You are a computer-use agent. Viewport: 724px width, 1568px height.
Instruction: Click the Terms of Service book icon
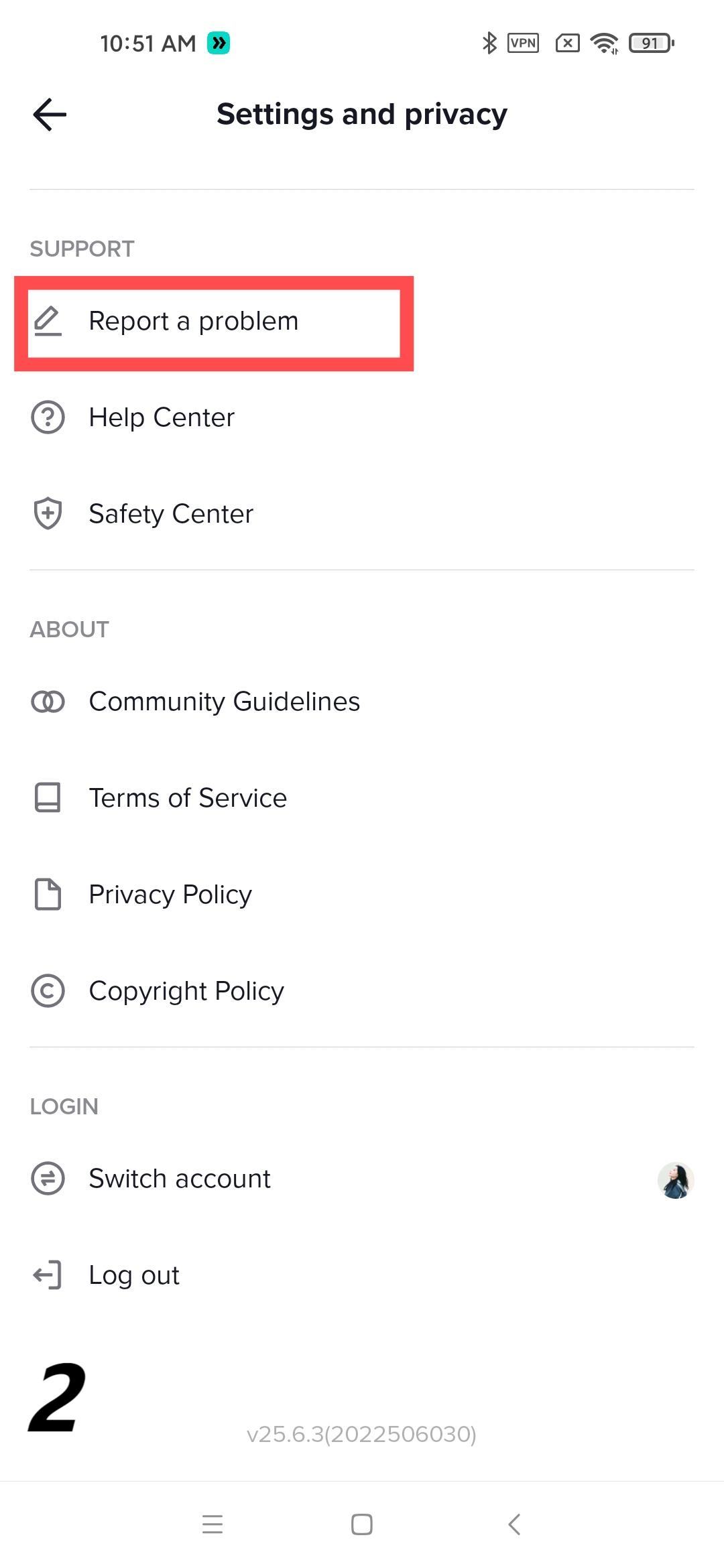click(x=48, y=797)
